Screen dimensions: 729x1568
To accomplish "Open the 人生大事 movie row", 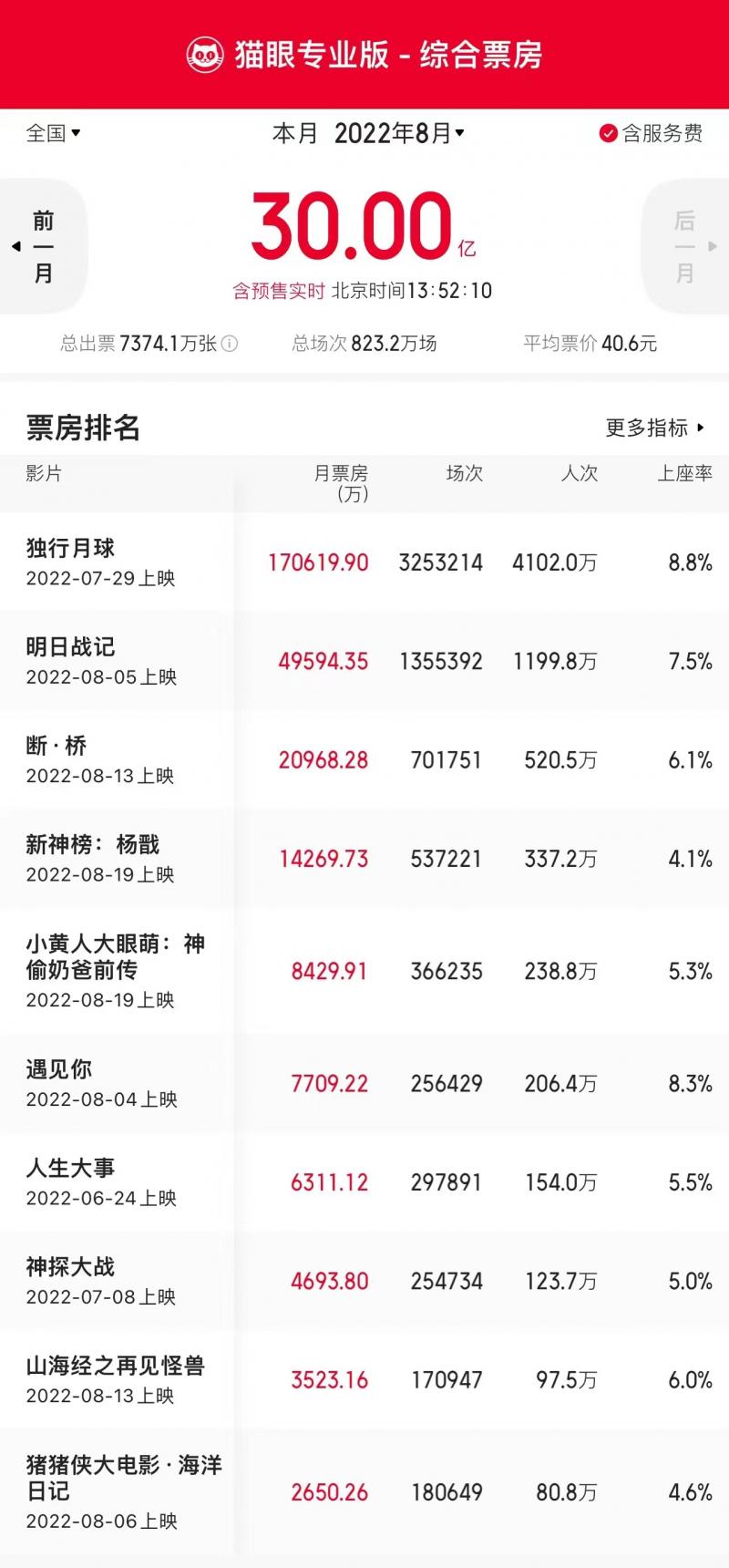I will (364, 1181).
